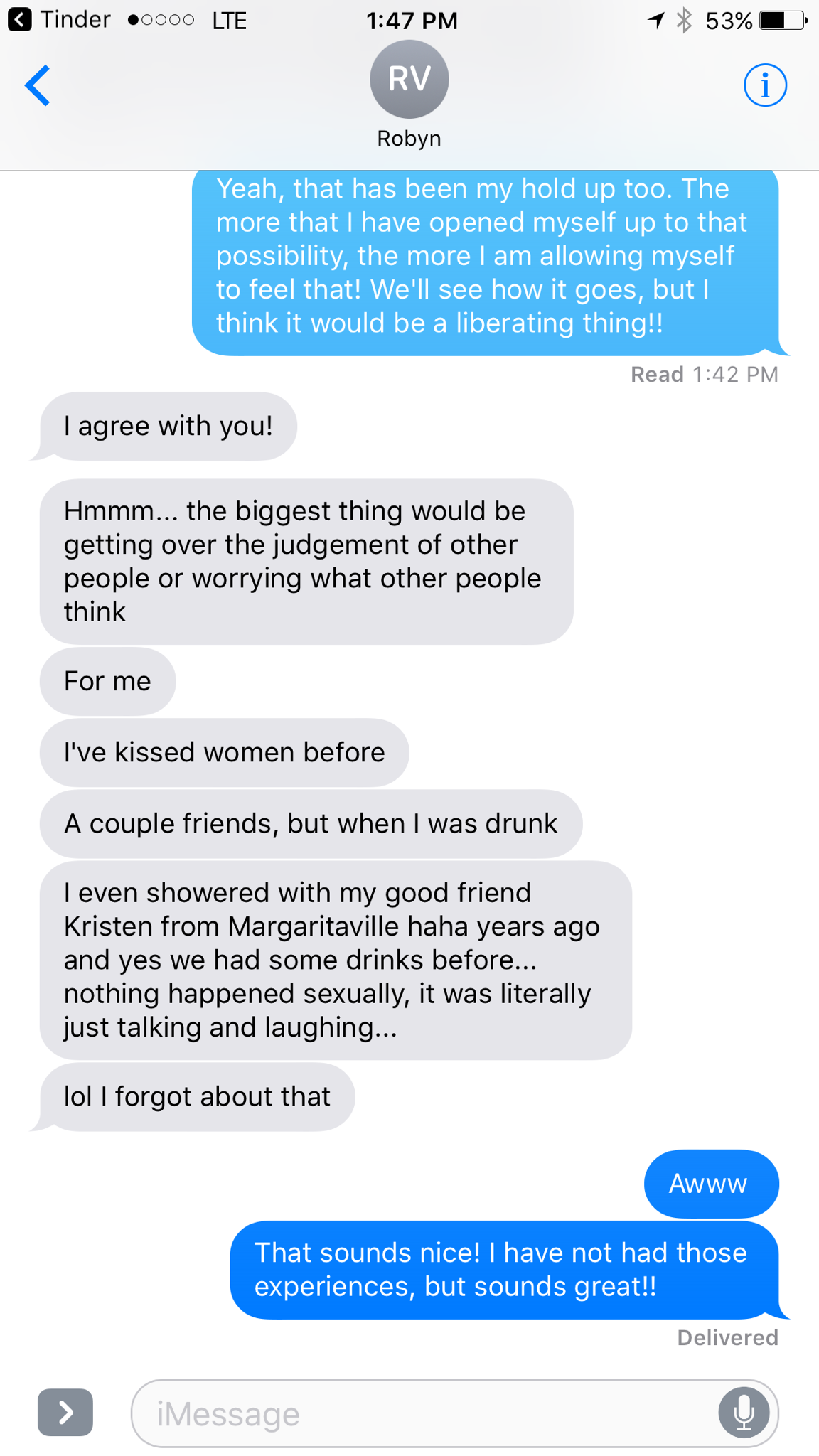Go back to the messages list
The height and width of the screenshot is (1456, 819).
tap(38, 85)
